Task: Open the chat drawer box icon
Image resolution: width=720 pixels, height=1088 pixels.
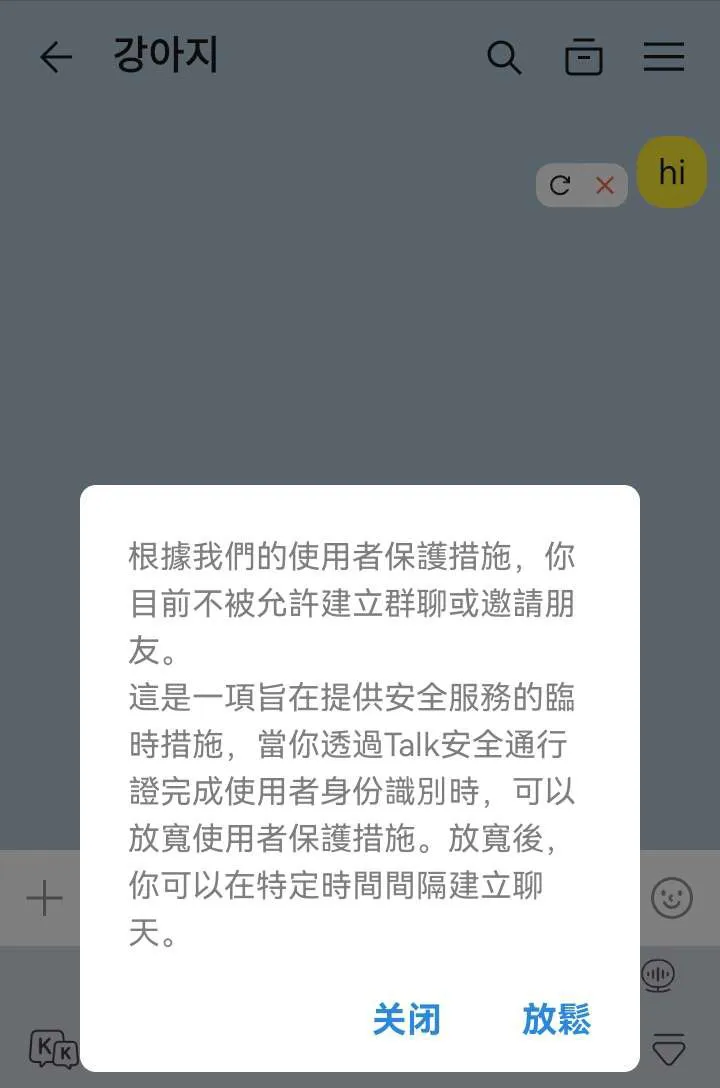Action: pyautogui.click(x=584, y=57)
